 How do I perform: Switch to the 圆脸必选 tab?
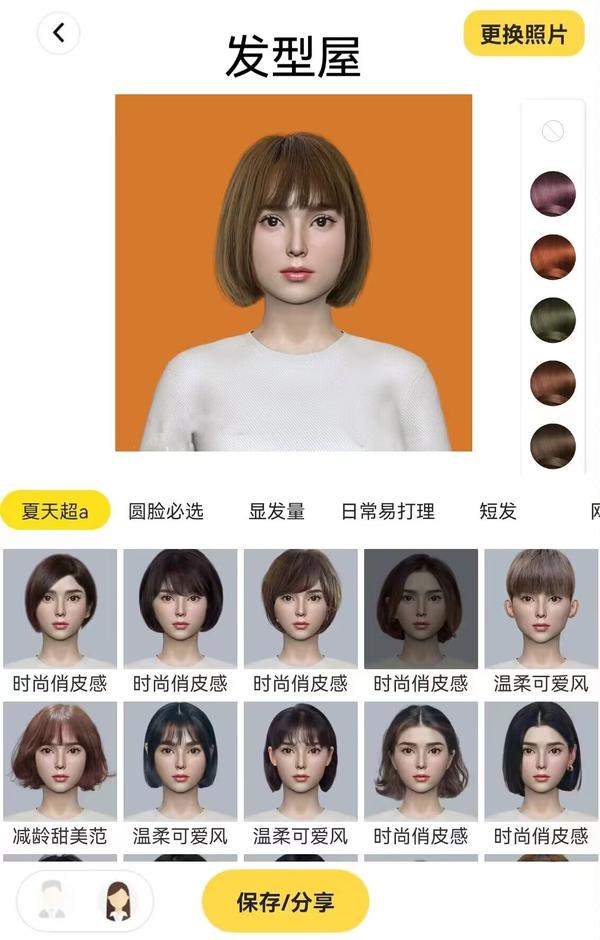point(166,511)
